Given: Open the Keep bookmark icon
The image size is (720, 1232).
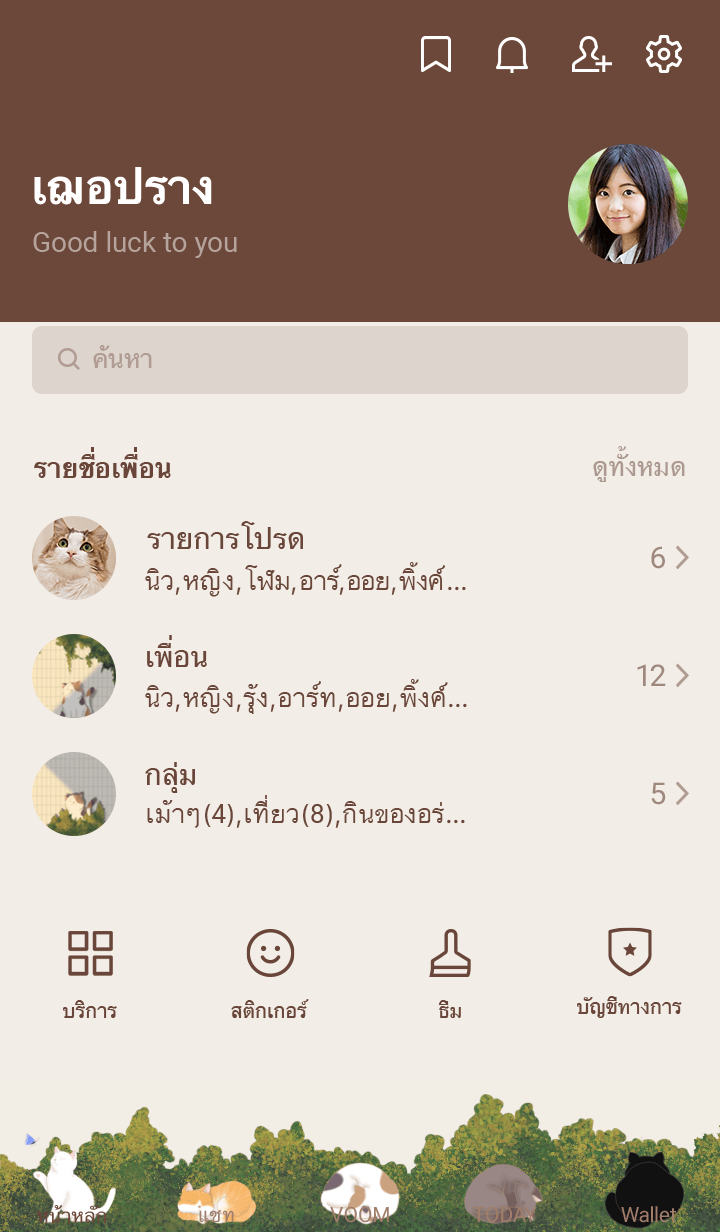Looking at the screenshot, I should coord(435,55).
